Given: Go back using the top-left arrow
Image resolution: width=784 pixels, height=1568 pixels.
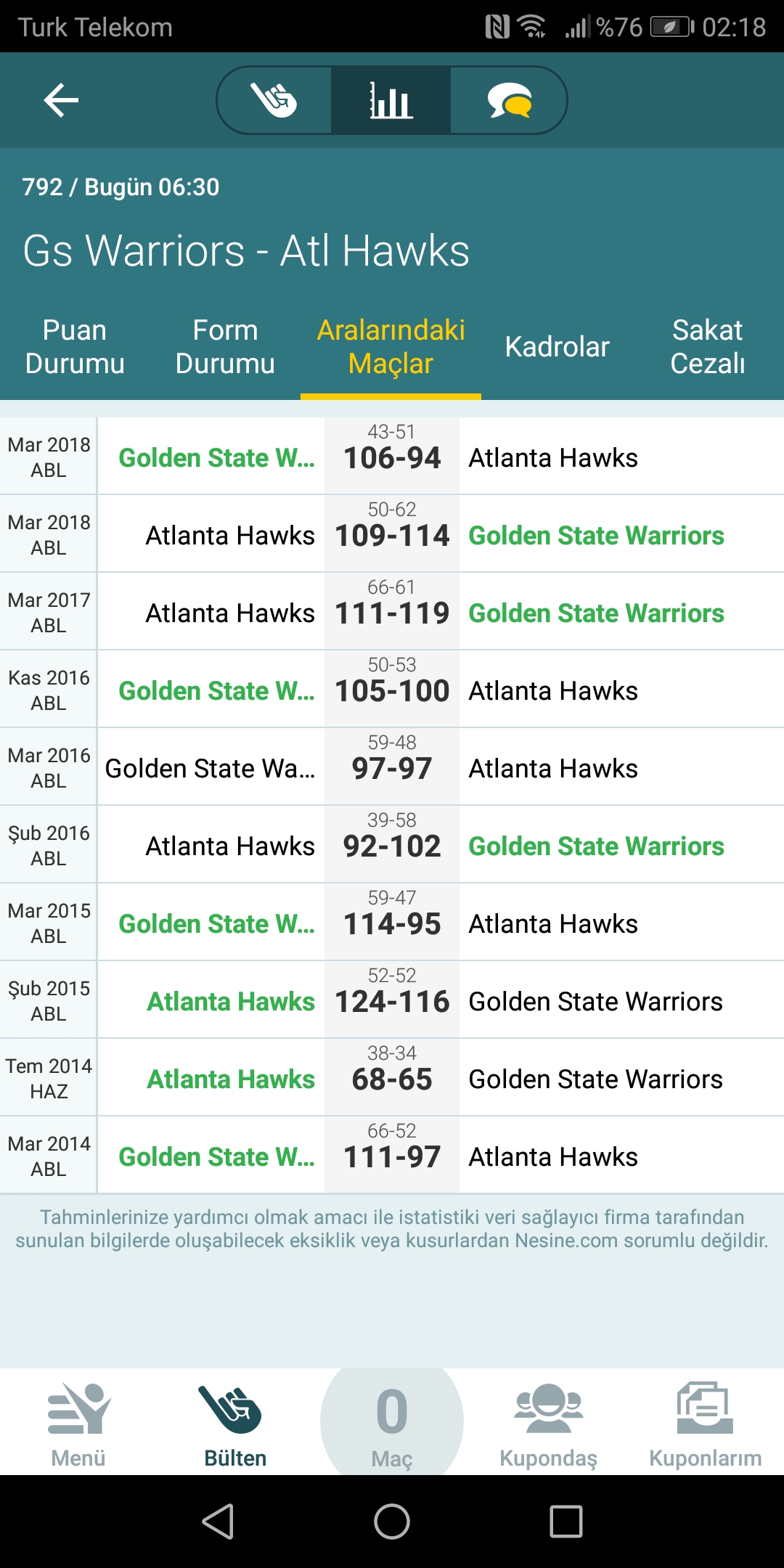Looking at the screenshot, I should click(61, 100).
